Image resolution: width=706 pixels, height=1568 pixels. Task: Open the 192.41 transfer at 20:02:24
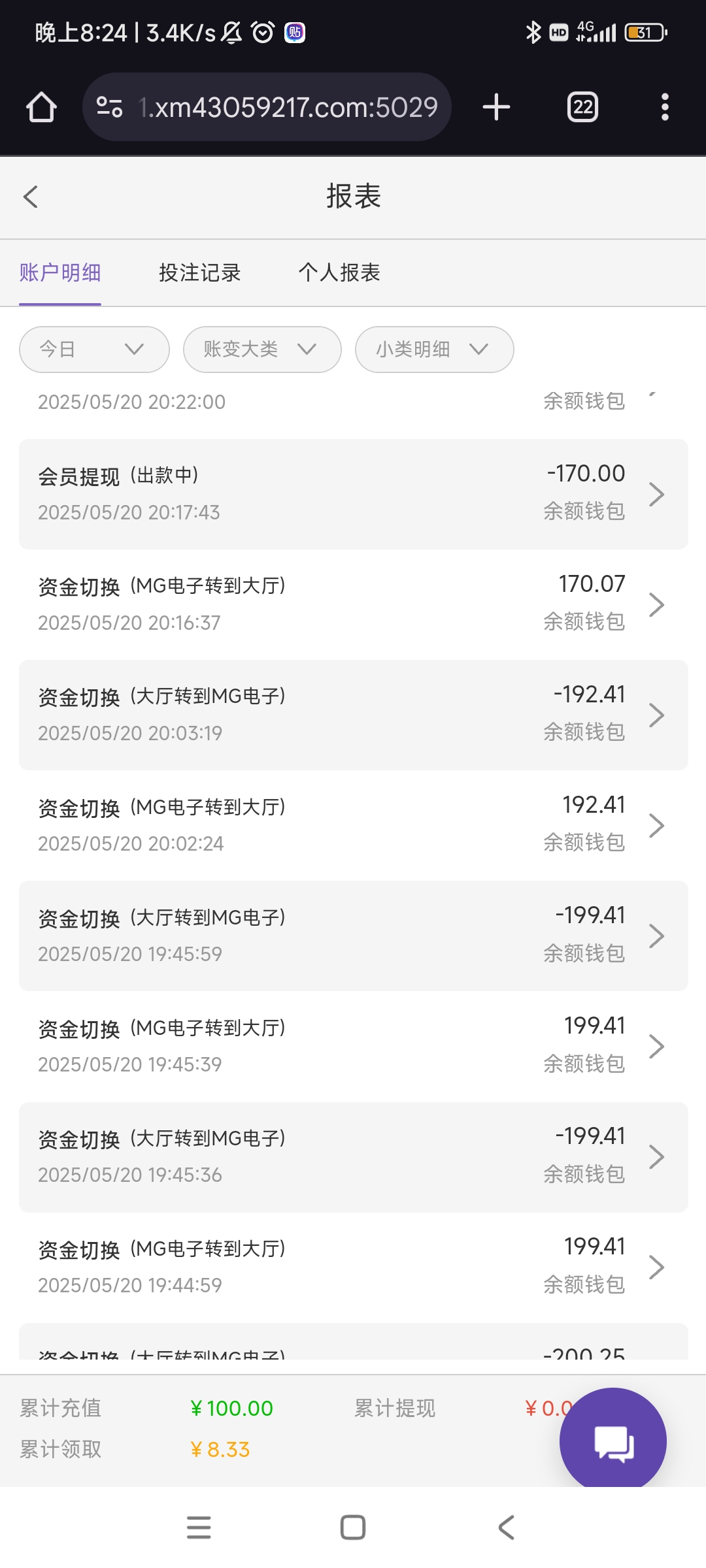point(354,825)
